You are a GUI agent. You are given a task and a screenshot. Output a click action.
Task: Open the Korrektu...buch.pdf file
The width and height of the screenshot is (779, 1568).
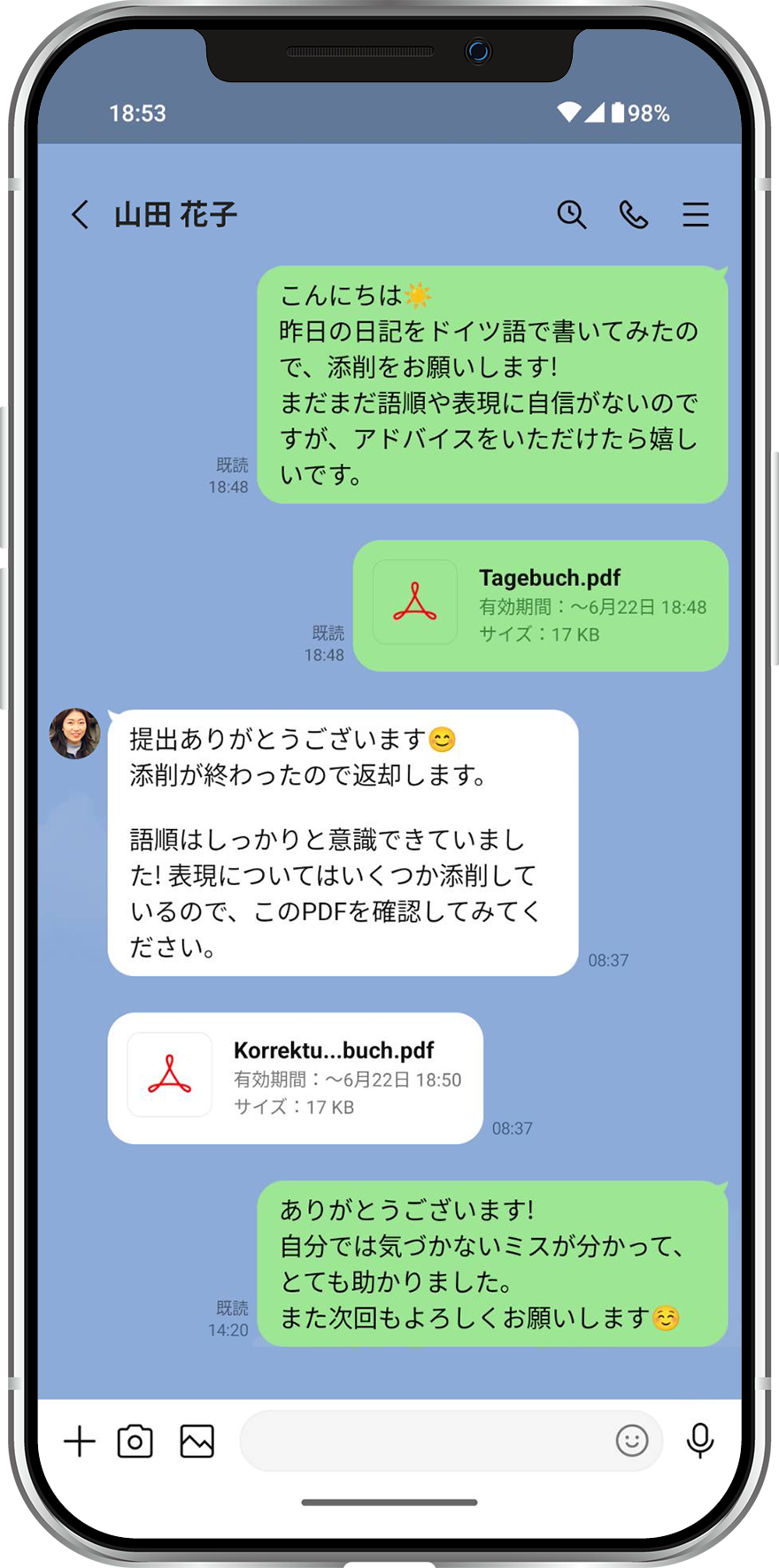(295, 1078)
